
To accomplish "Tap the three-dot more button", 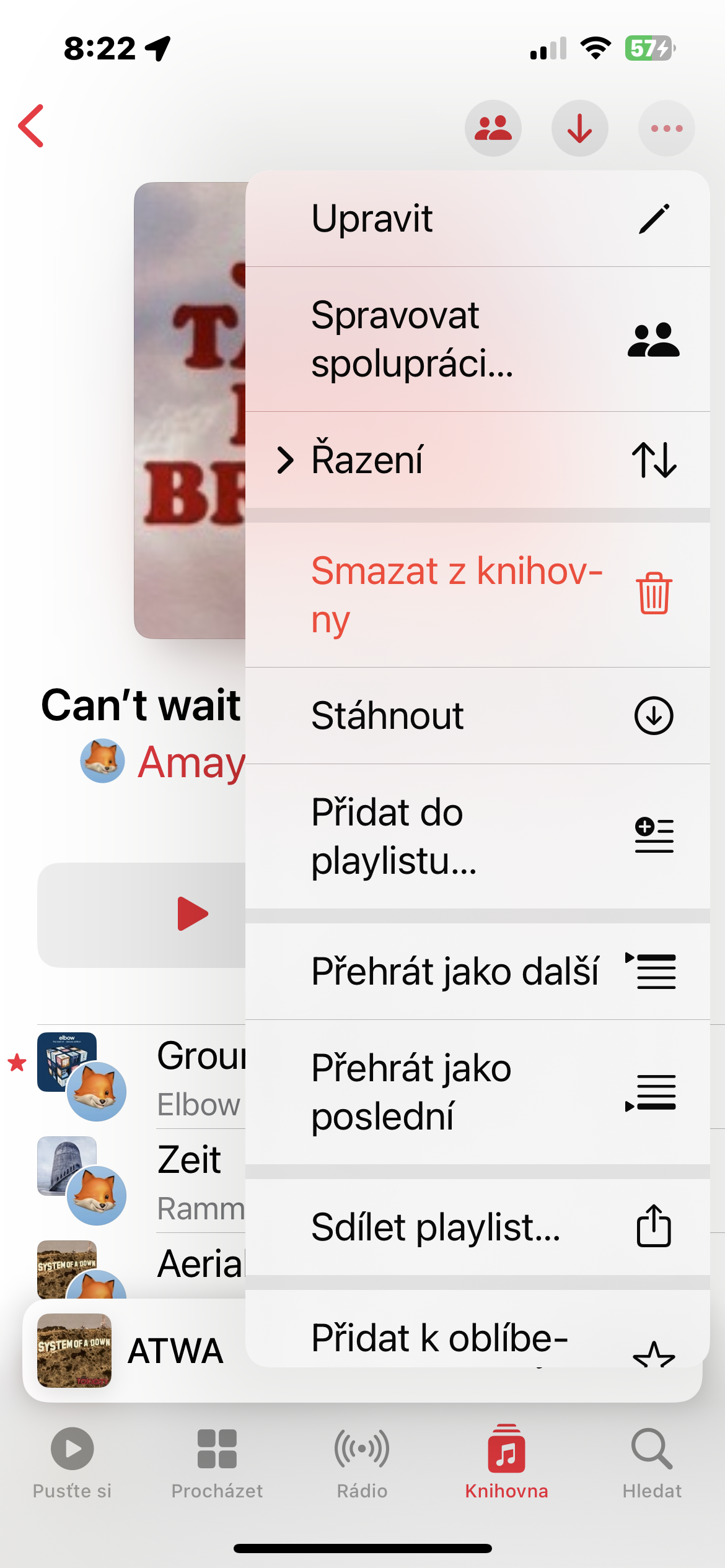I will click(666, 128).
